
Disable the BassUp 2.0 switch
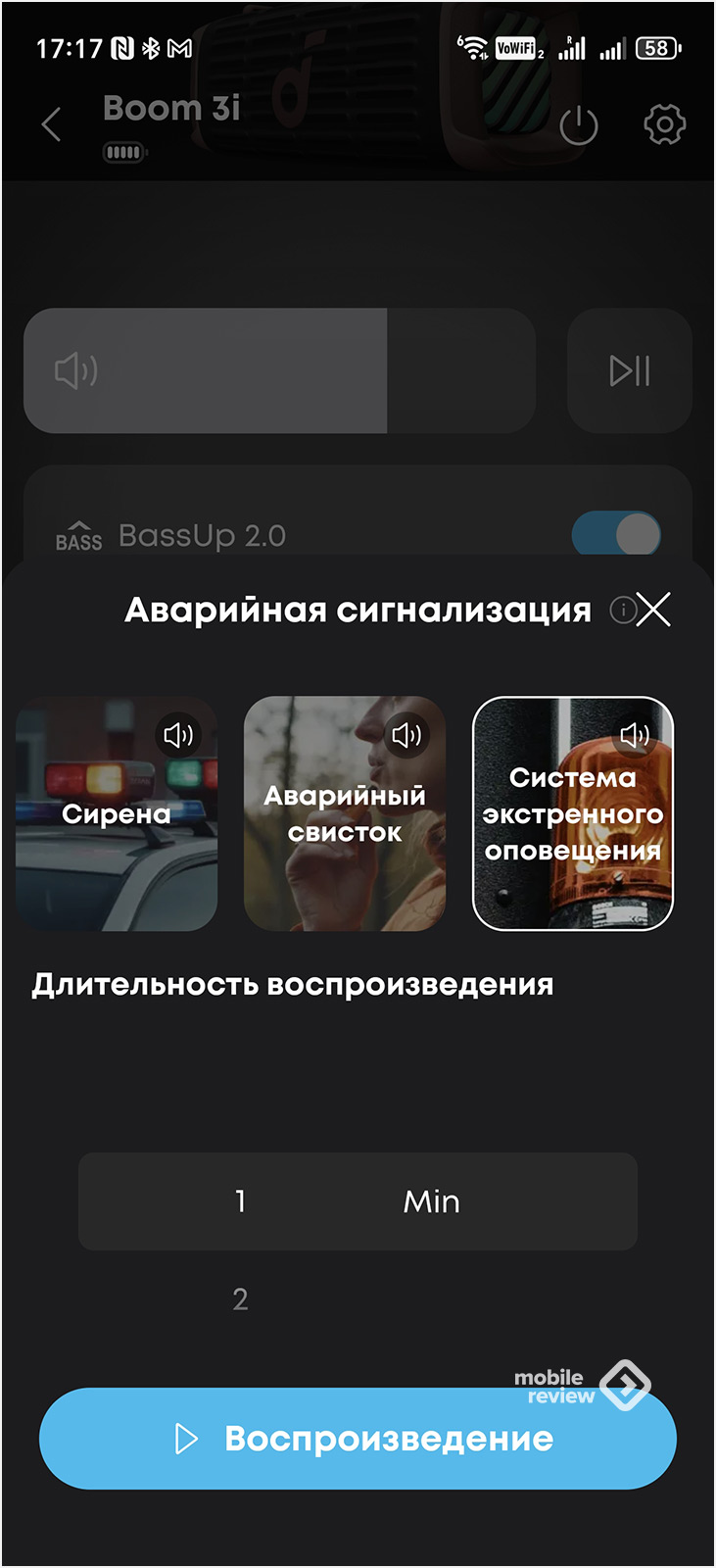[x=616, y=536]
